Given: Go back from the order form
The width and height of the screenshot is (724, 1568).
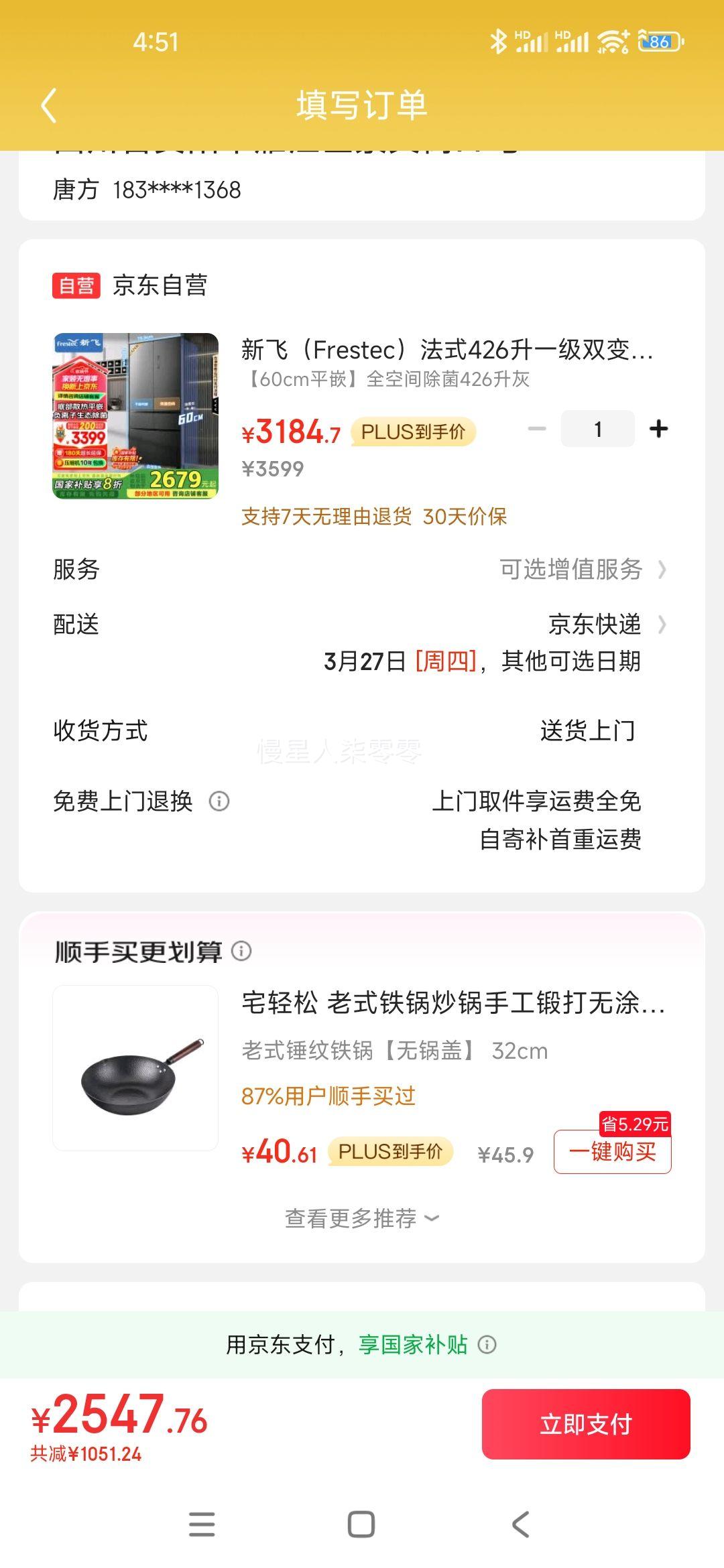Looking at the screenshot, I should (48, 106).
